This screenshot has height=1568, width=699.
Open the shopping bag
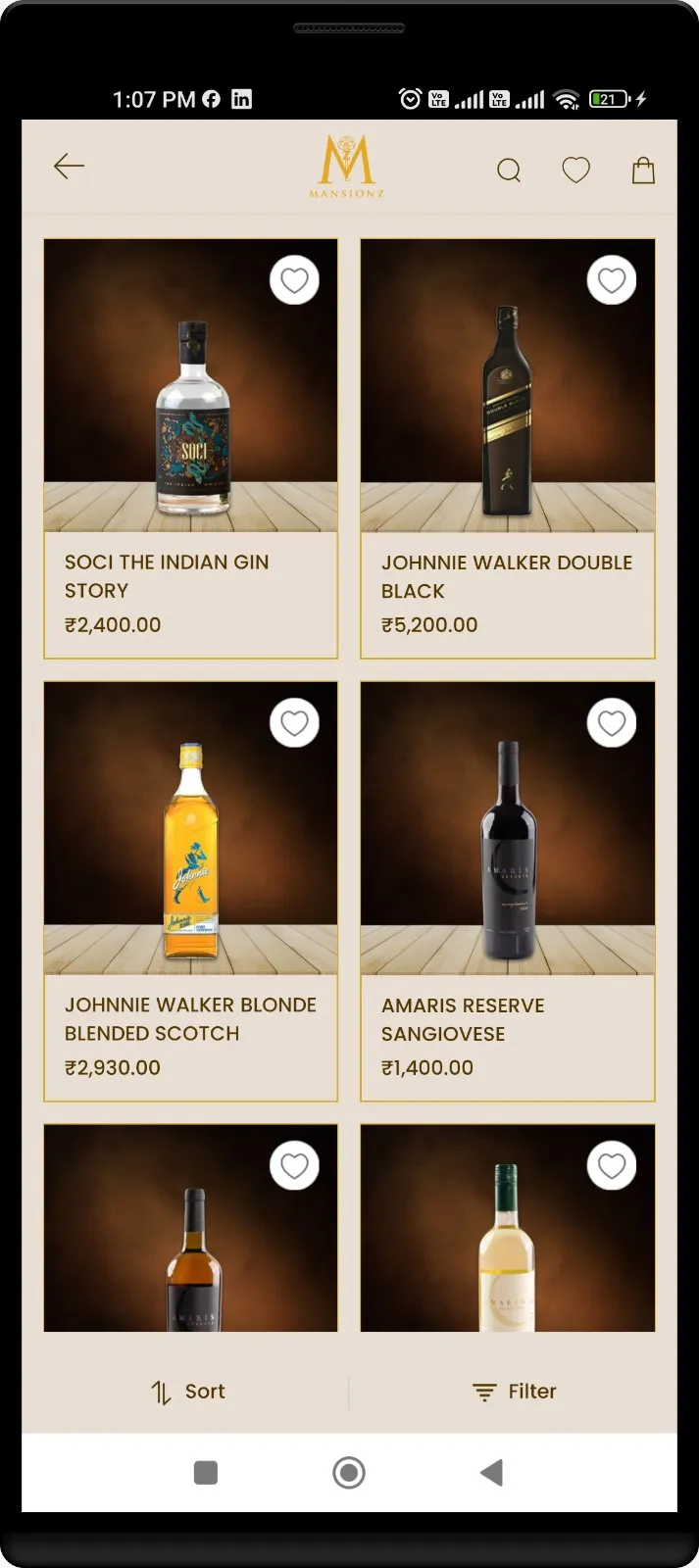pyautogui.click(x=643, y=171)
